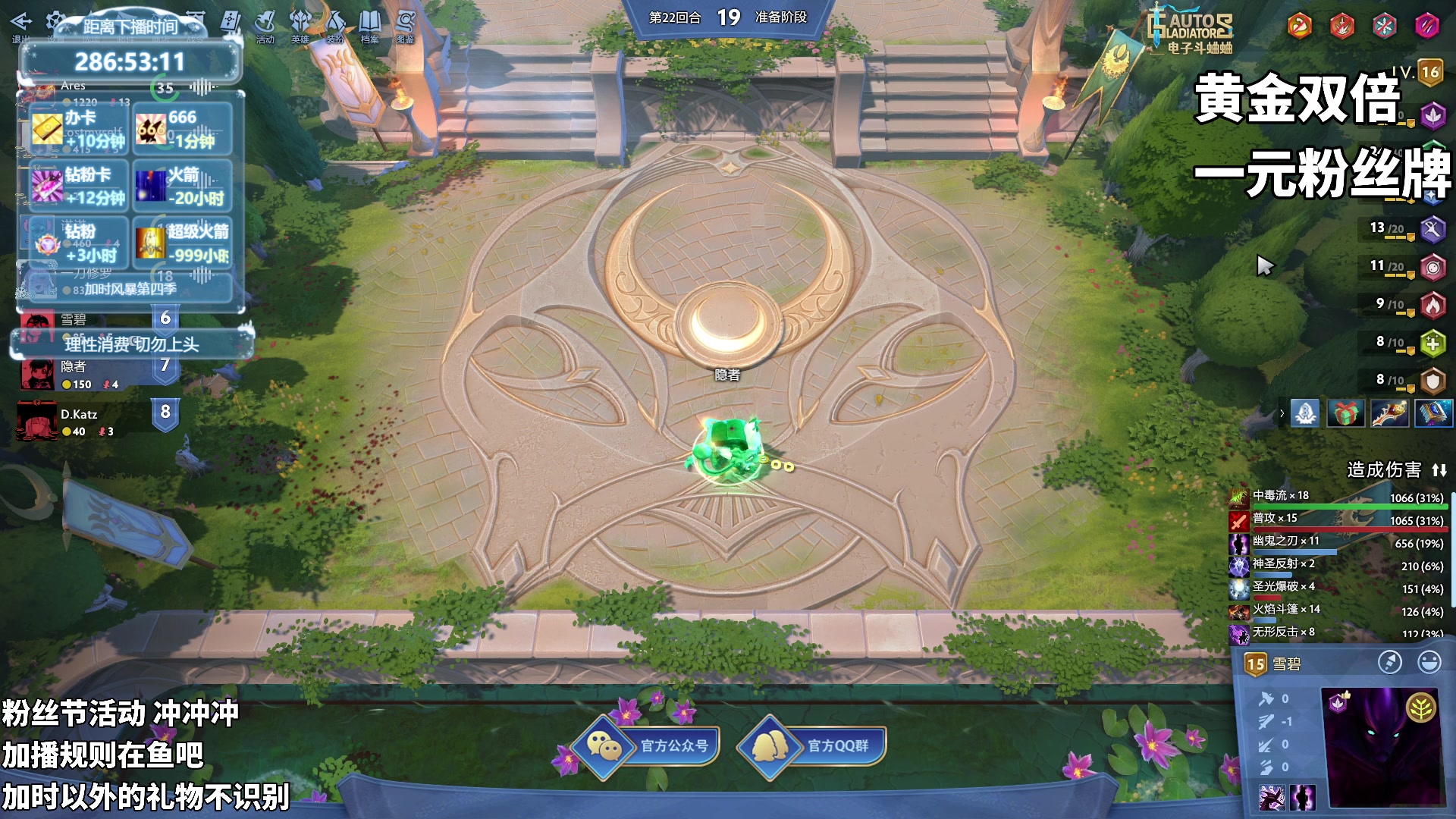Tap the rocket icon in 雪碧 panel

point(1389,662)
